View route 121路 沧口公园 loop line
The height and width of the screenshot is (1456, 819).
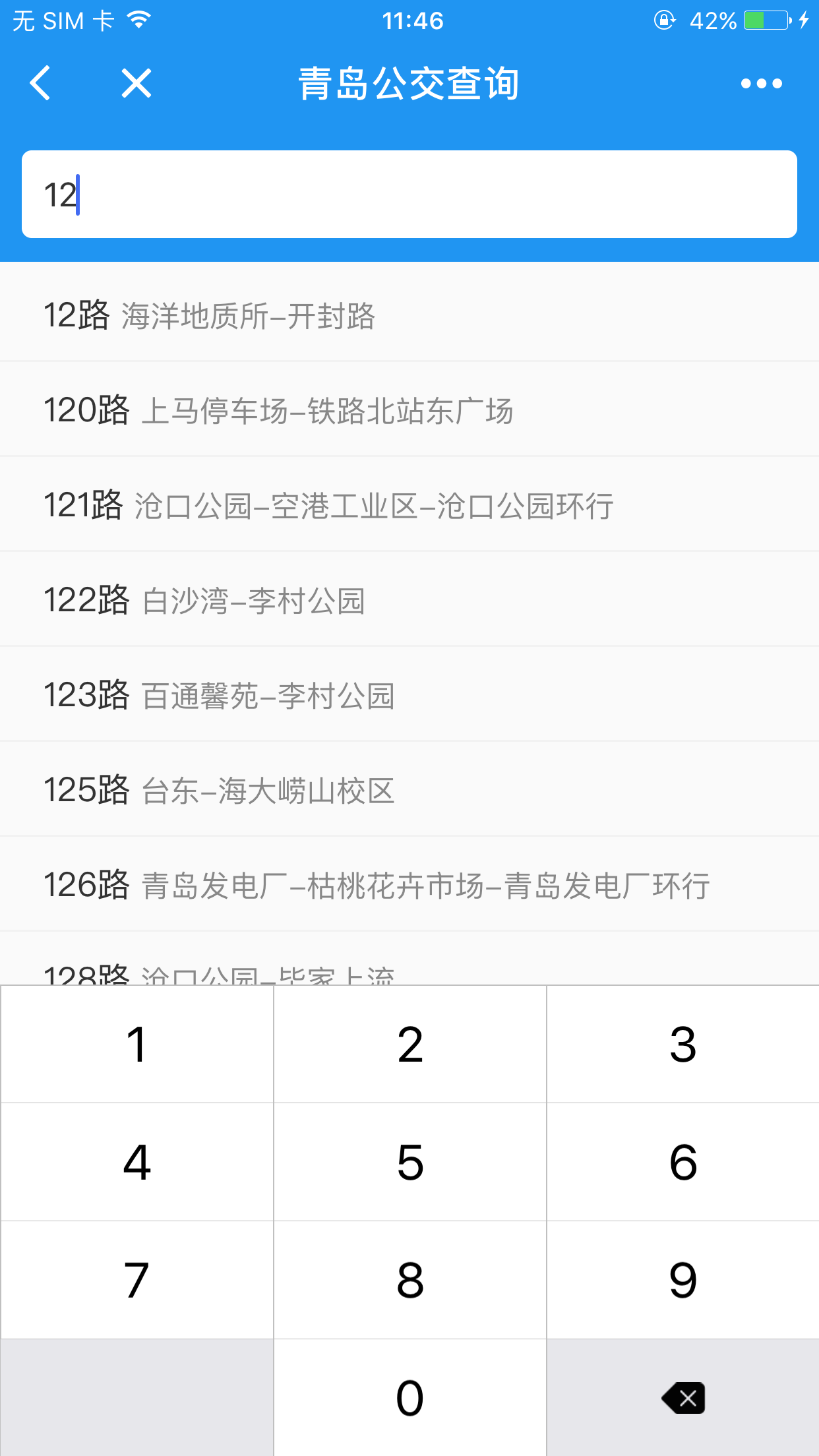409,505
